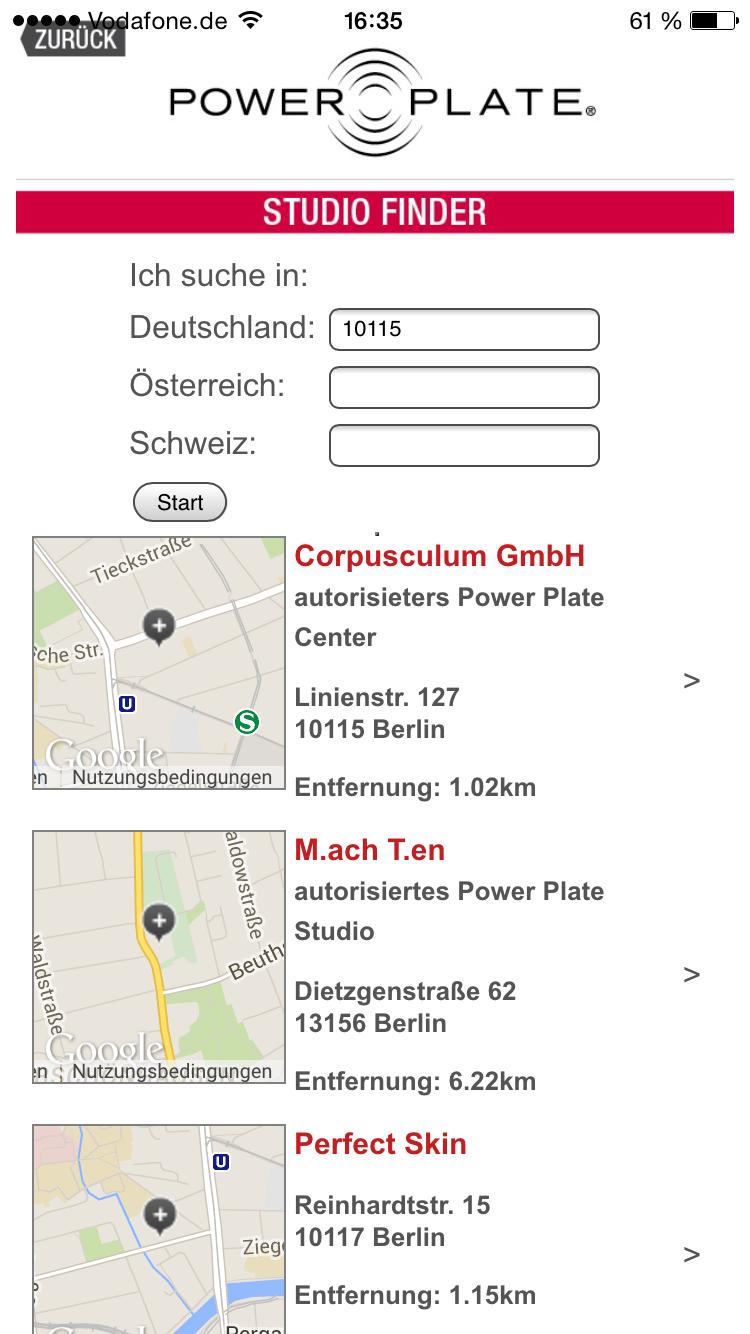Edit the Deutschland postal code field

[x=464, y=330]
